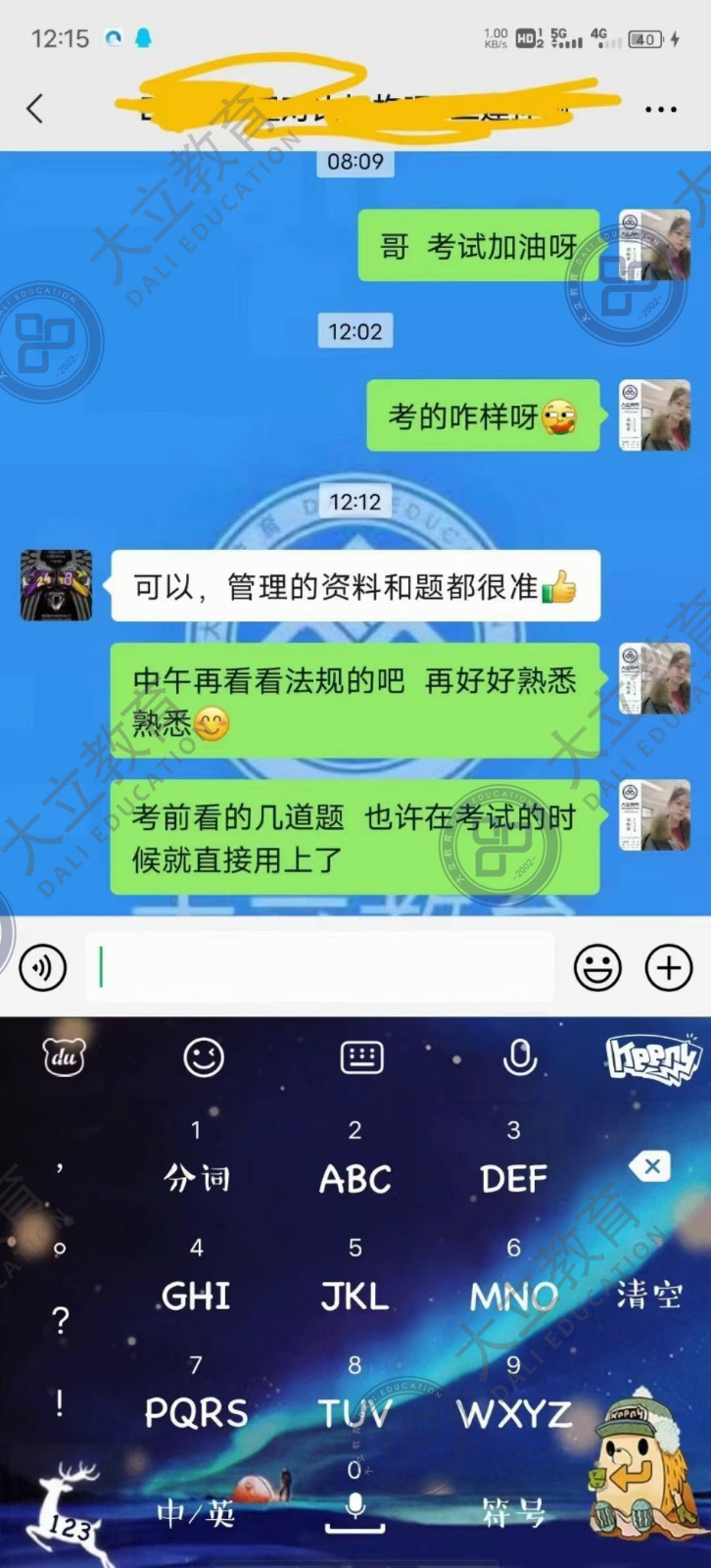Screen dimensions: 711x1568
Task: Open the keyboard emoji toolbar icon
Action: click(x=204, y=1056)
